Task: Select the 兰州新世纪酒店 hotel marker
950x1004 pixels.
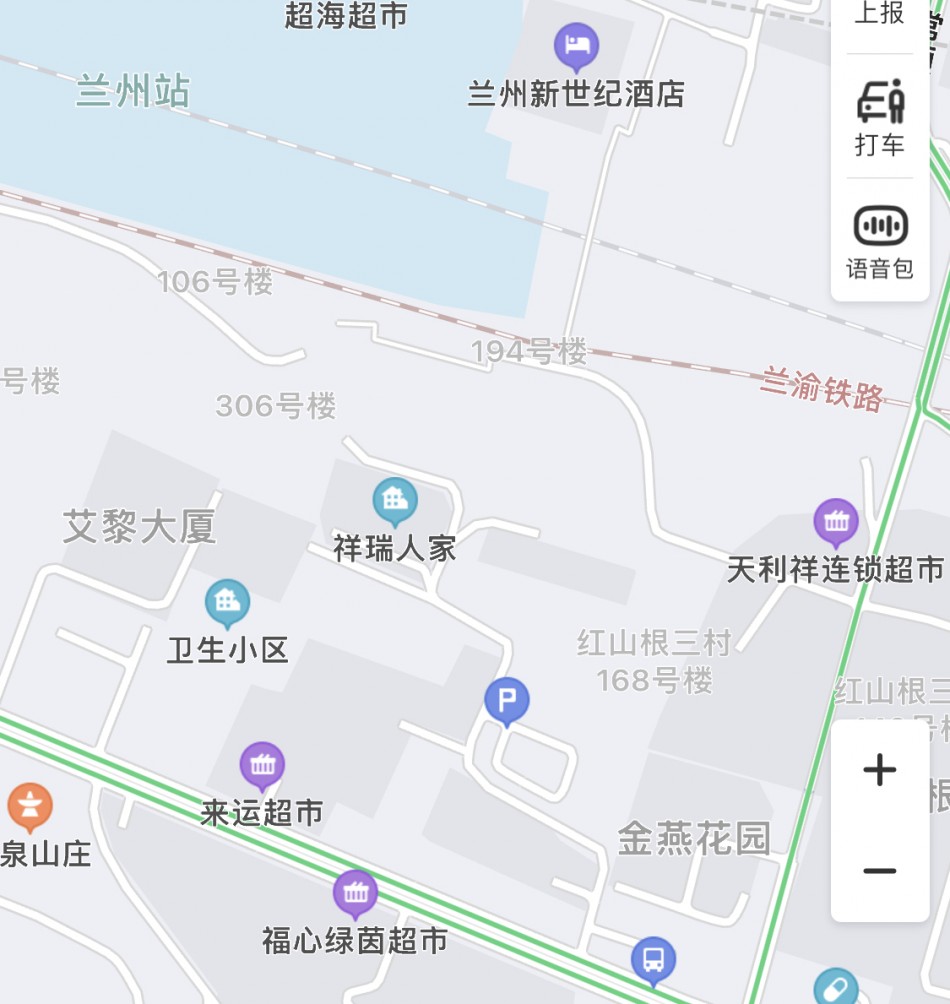Action: tap(576, 45)
